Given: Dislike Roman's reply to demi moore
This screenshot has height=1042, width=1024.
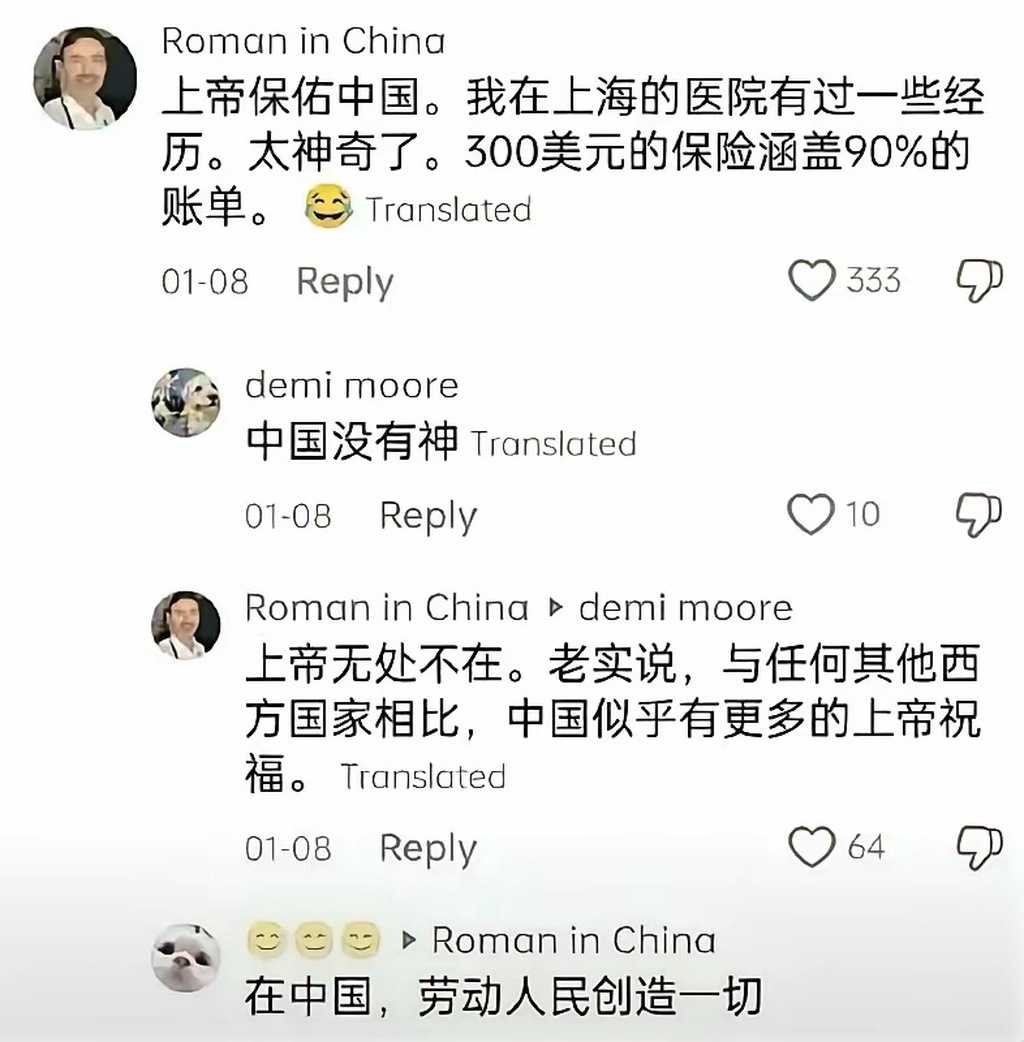Looking at the screenshot, I should 978,848.
